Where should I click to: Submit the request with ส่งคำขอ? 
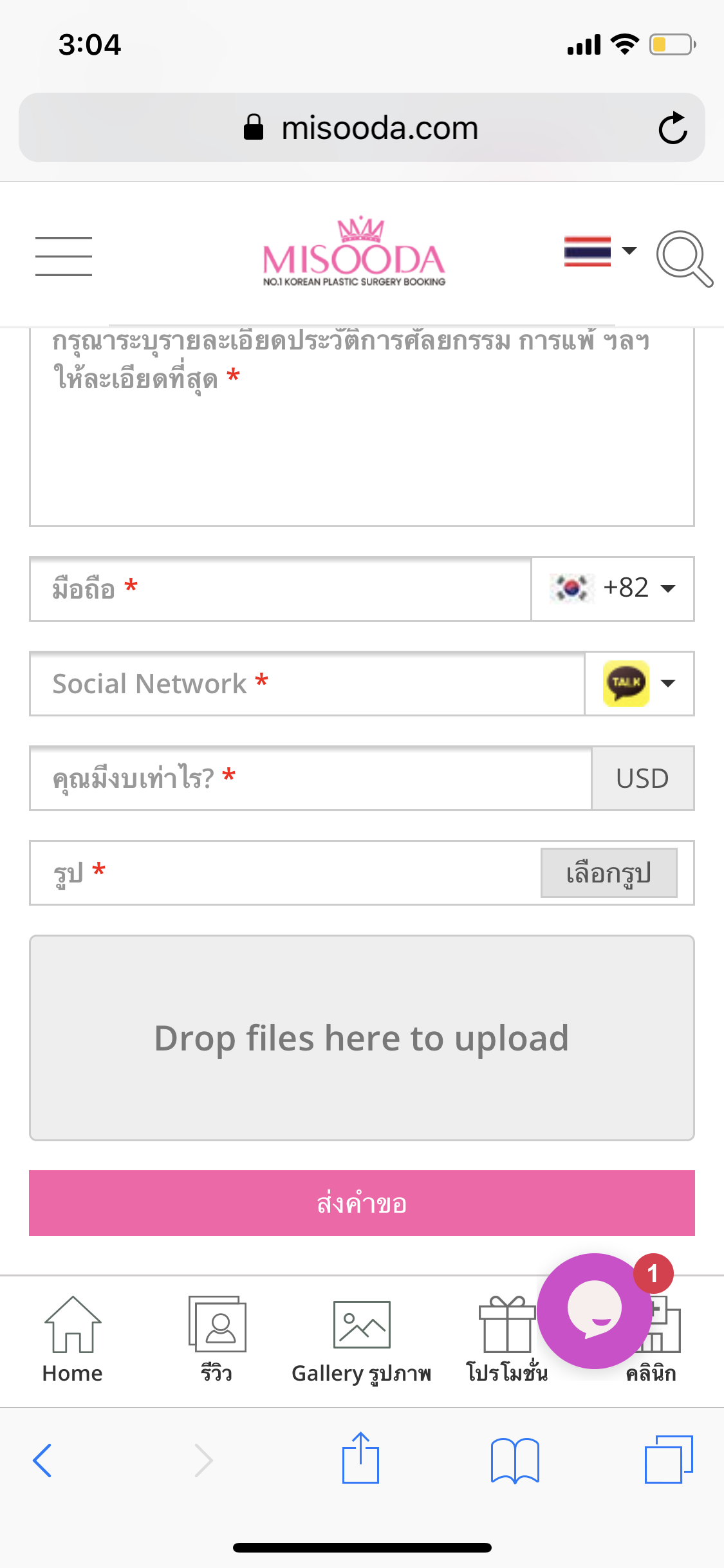coord(362,1203)
